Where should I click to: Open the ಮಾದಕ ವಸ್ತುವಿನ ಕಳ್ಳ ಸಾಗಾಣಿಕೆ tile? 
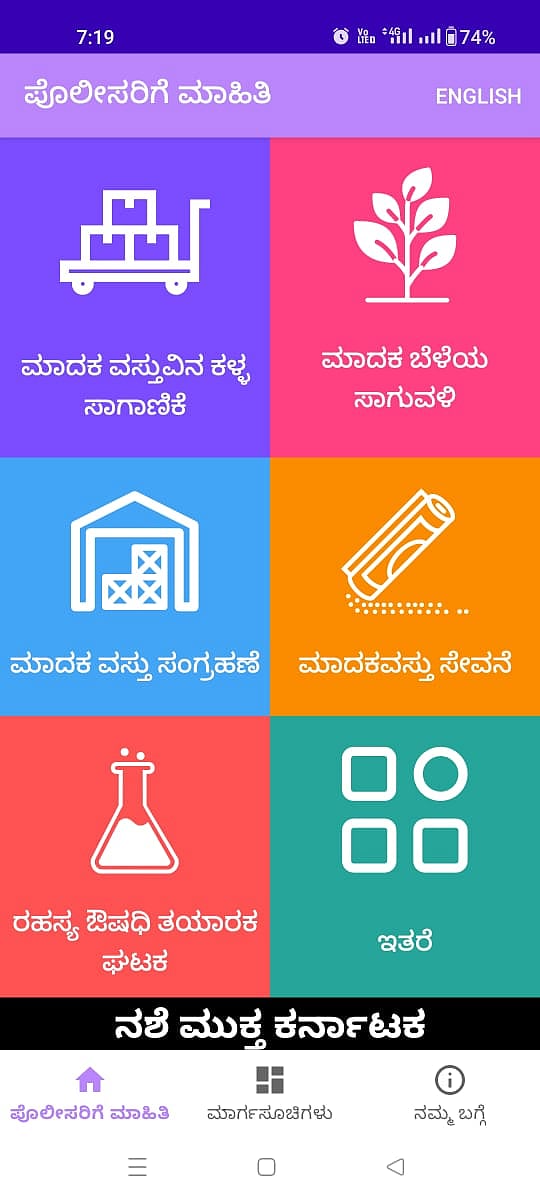pyautogui.click(x=135, y=298)
